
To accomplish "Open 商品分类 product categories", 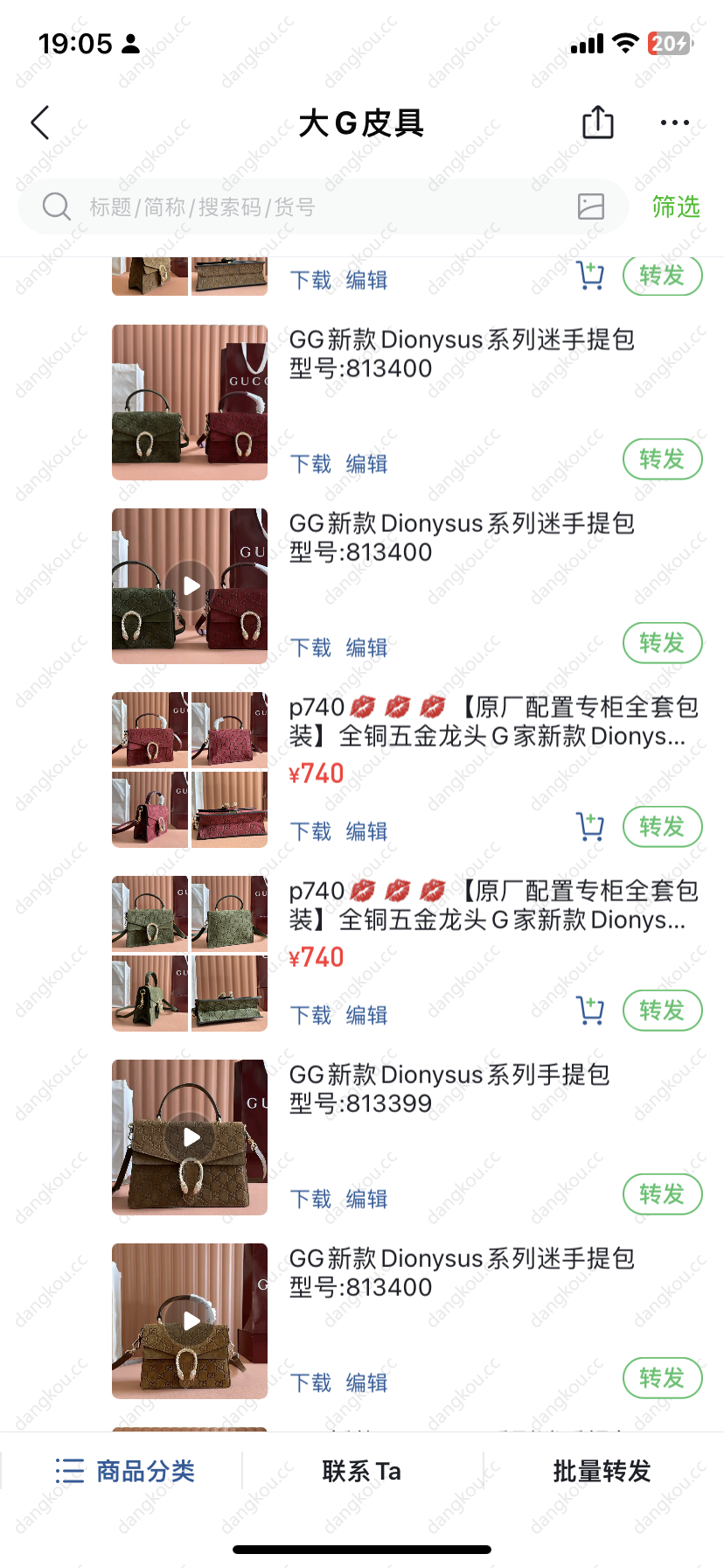I will click(x=124, y=1471).
